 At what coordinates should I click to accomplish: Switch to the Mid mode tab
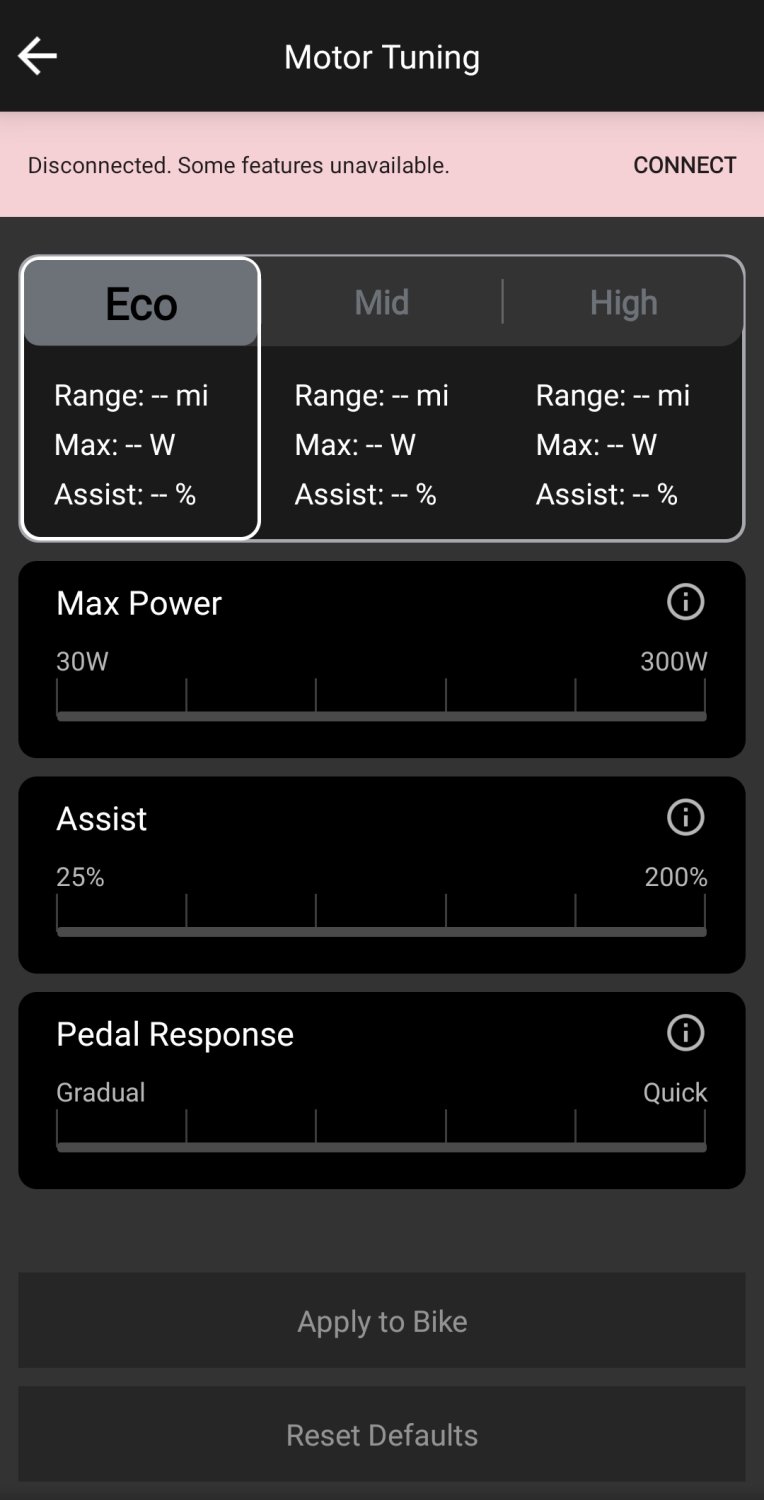(x=381, y=302)
